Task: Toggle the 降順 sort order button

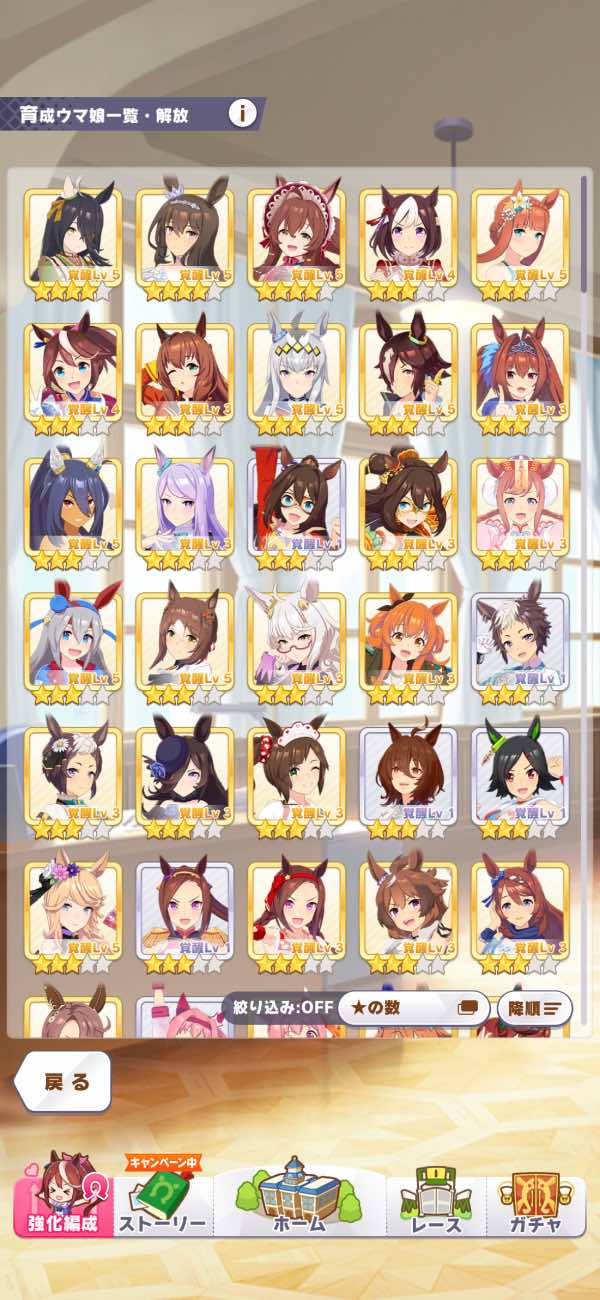Action: click(x=535, y=1007)
